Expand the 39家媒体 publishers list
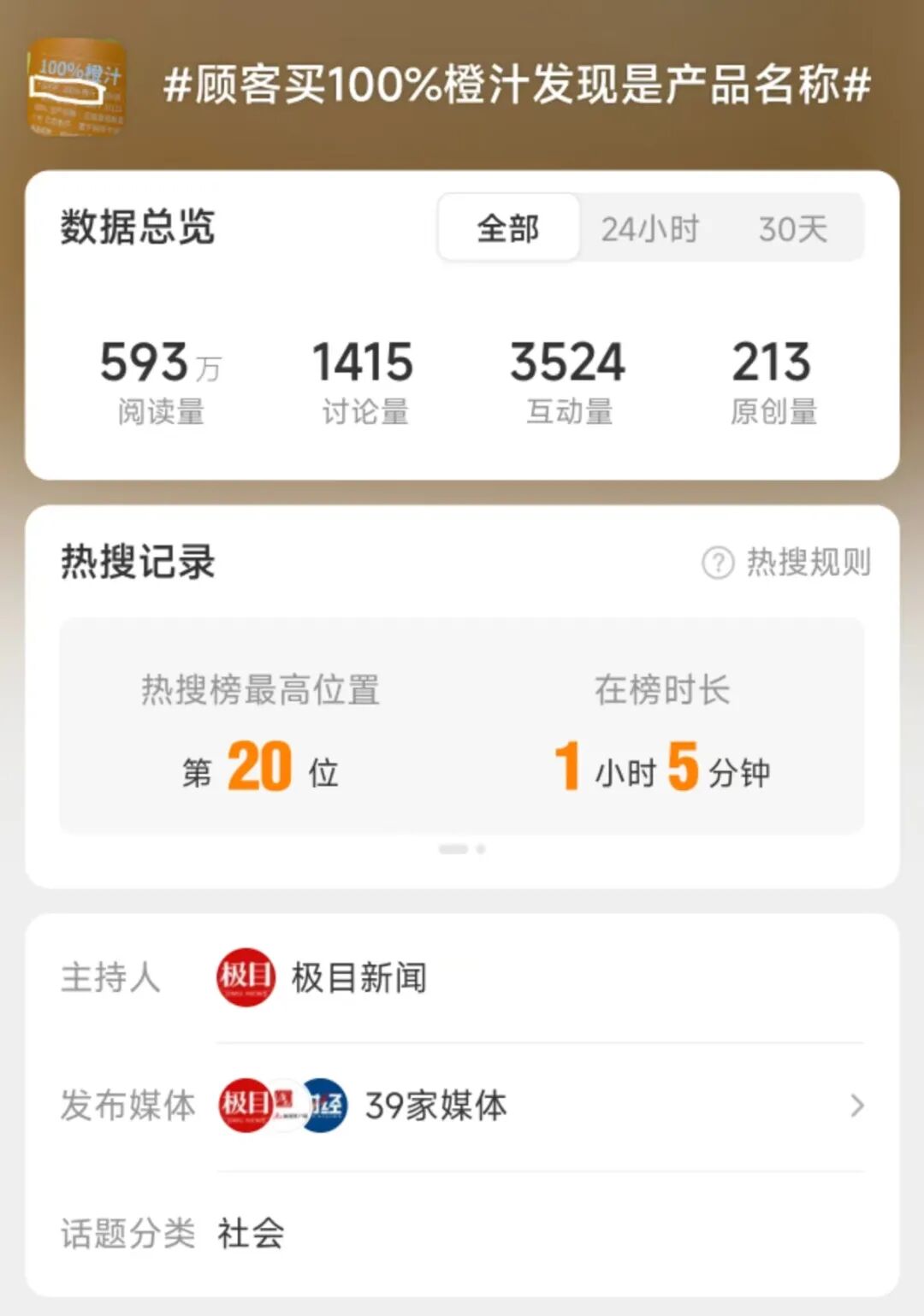This screenshot has width=924, height=1316. point(857,1106)
